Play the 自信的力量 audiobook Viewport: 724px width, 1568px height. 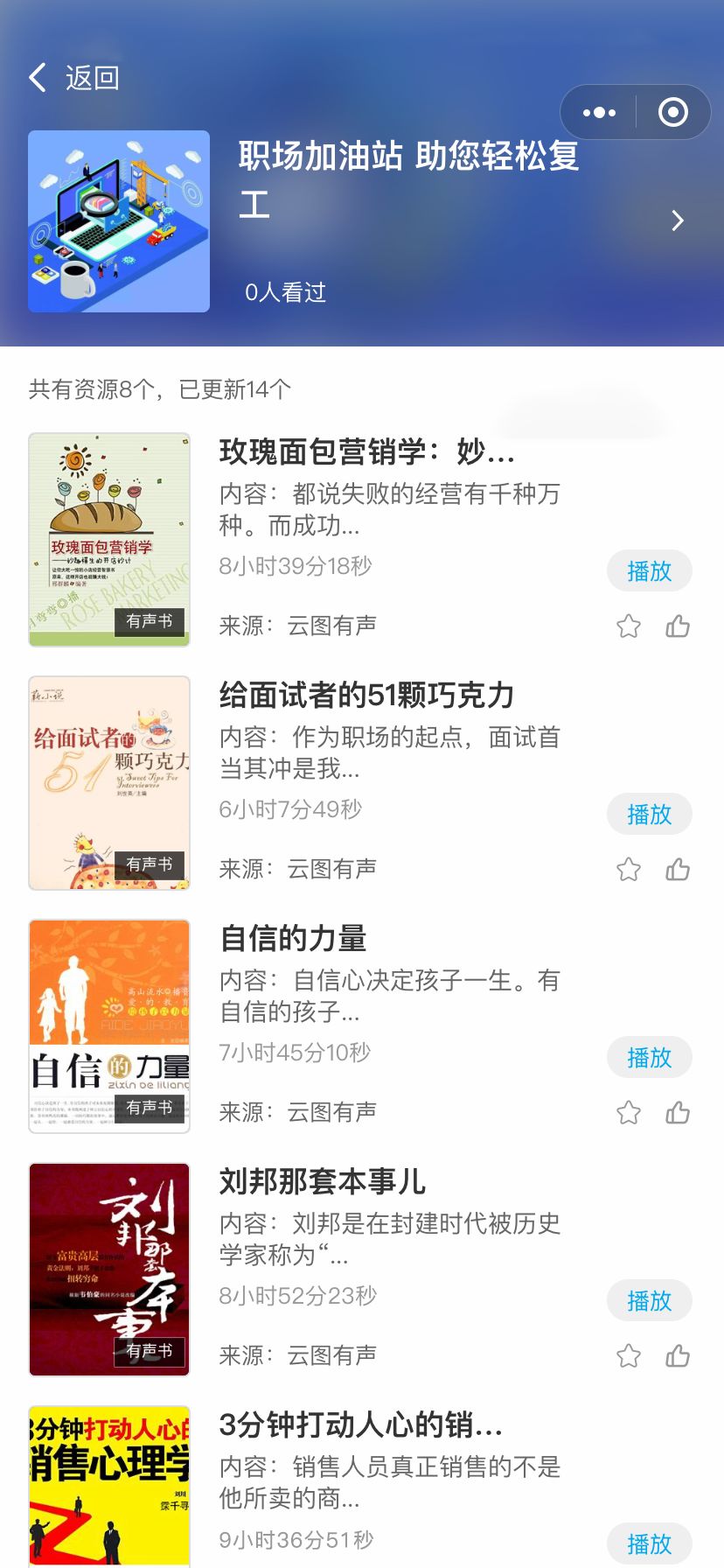tap(649, 1058)
